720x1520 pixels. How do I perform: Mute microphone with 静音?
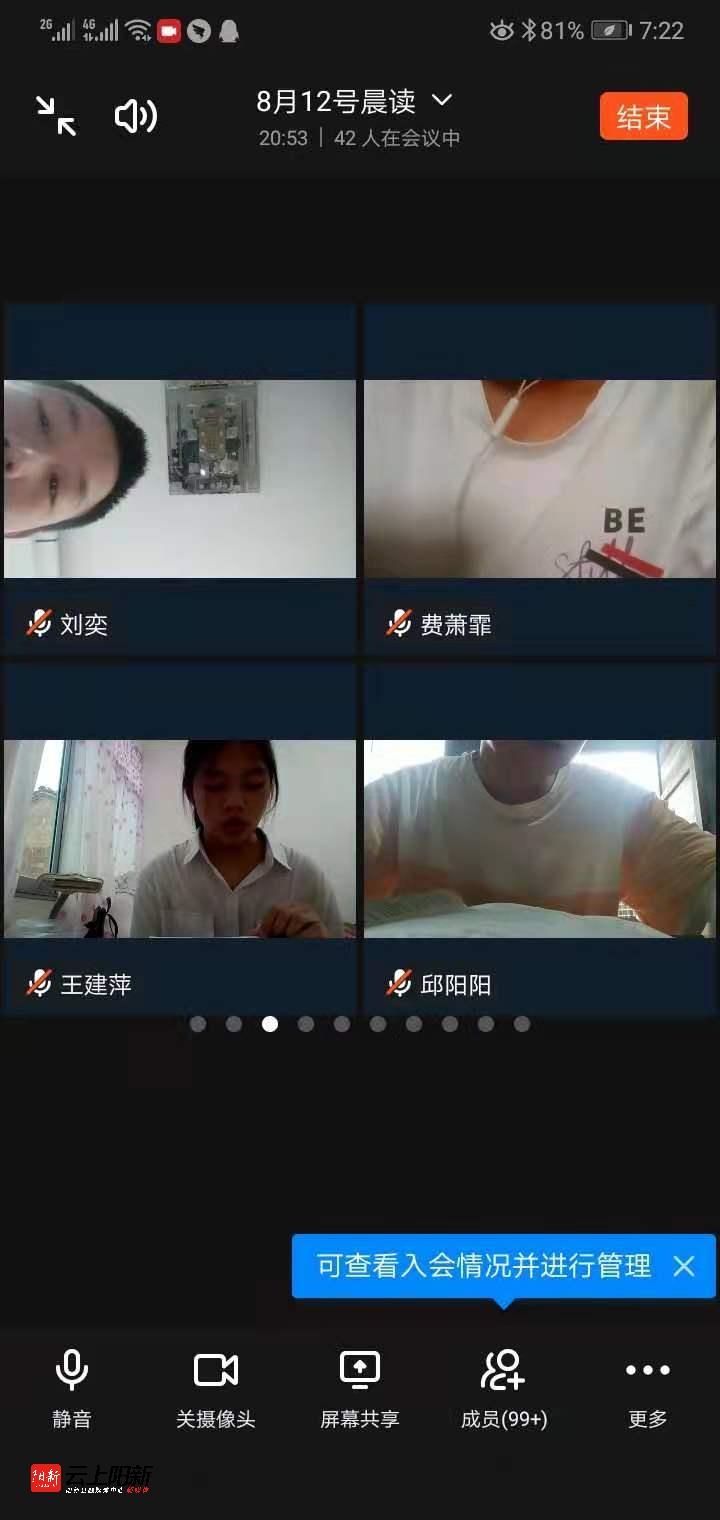72,1388
